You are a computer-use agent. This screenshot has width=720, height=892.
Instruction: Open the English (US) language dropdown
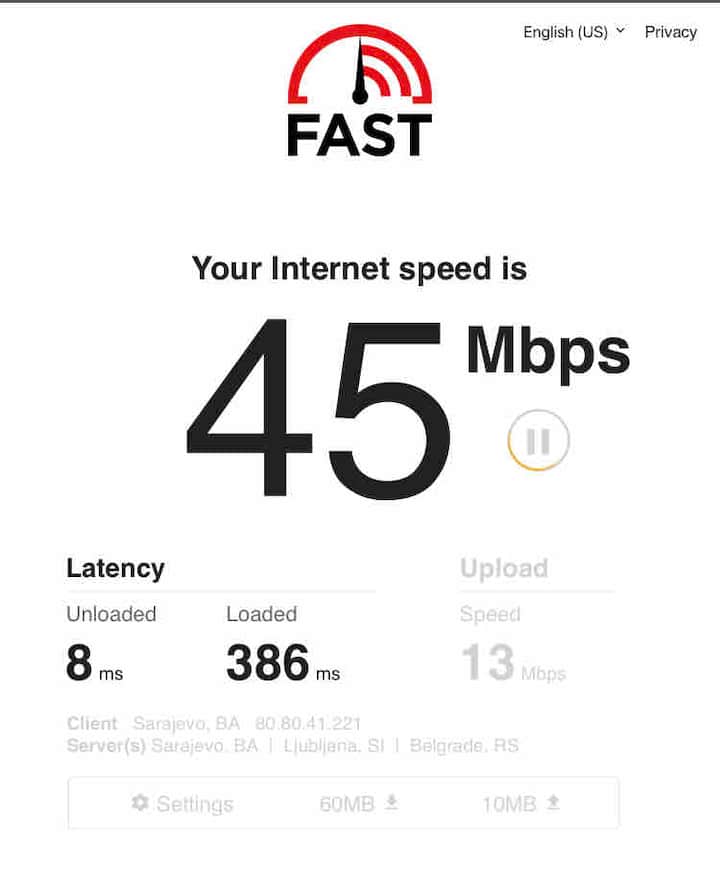[573, 32]
